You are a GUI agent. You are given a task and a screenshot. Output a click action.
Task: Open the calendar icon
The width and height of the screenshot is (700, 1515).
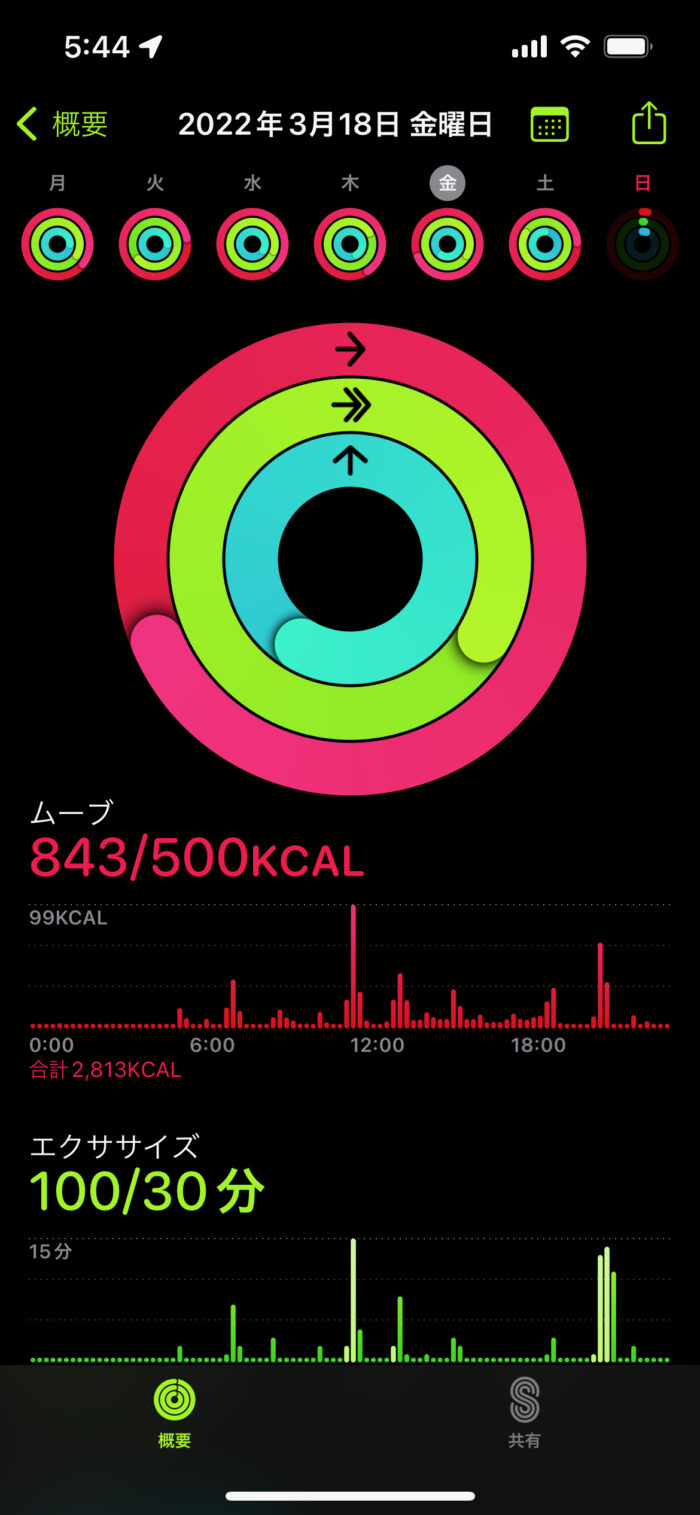click(549, 124)
